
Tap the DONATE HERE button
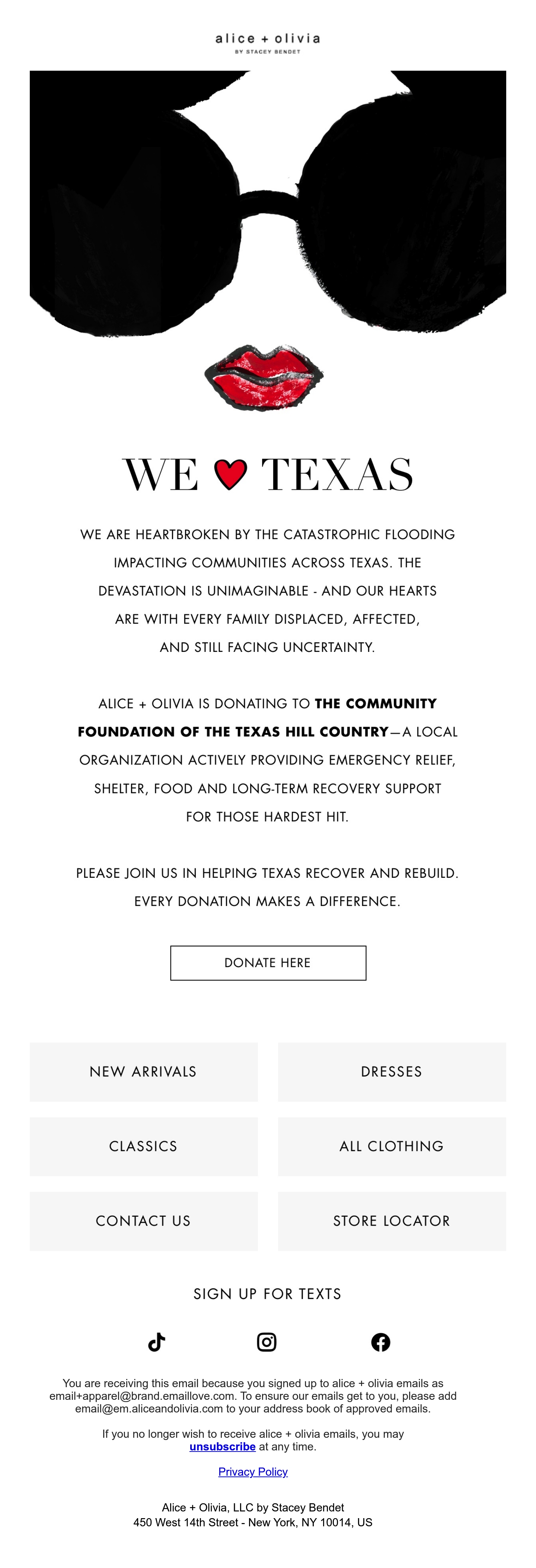(268, 962)
